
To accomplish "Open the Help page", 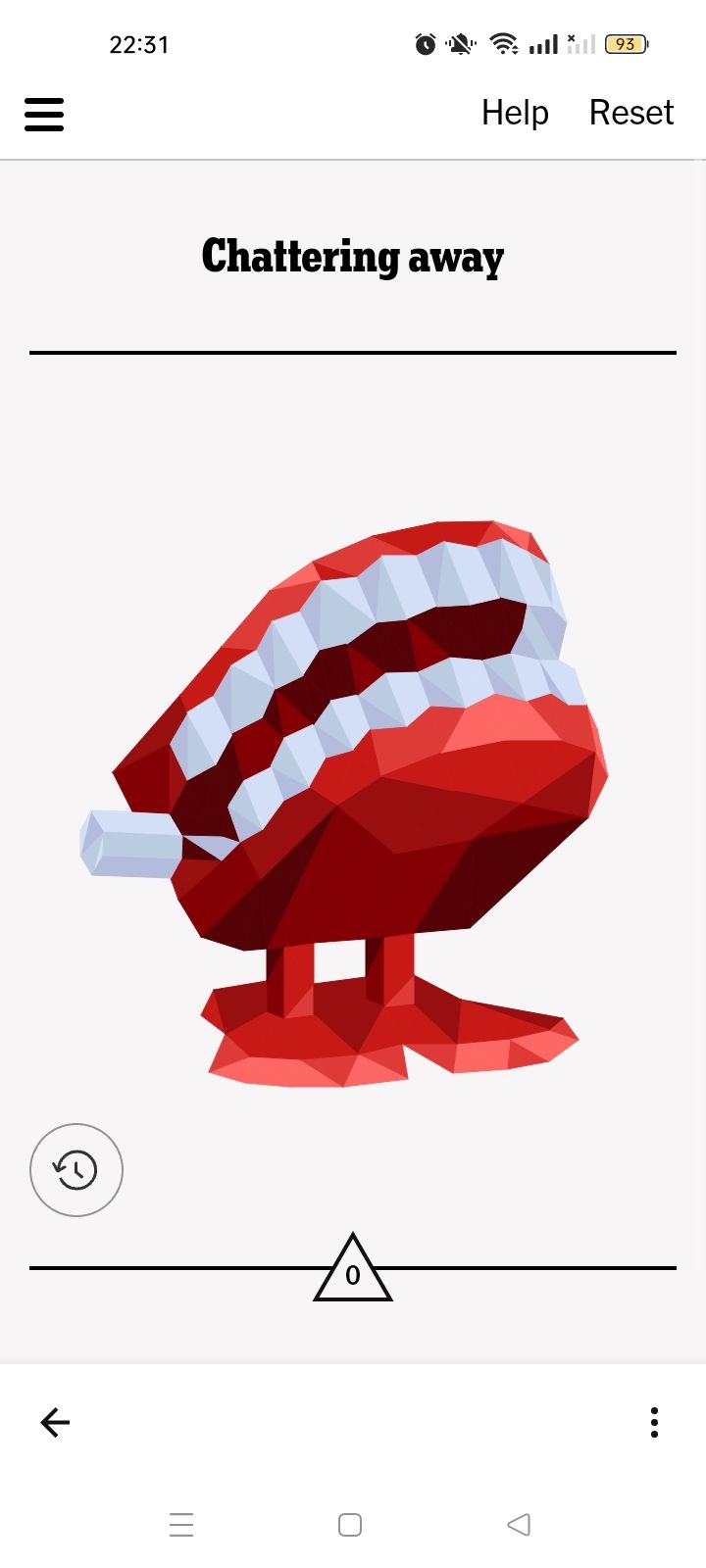I will [515, 113].
